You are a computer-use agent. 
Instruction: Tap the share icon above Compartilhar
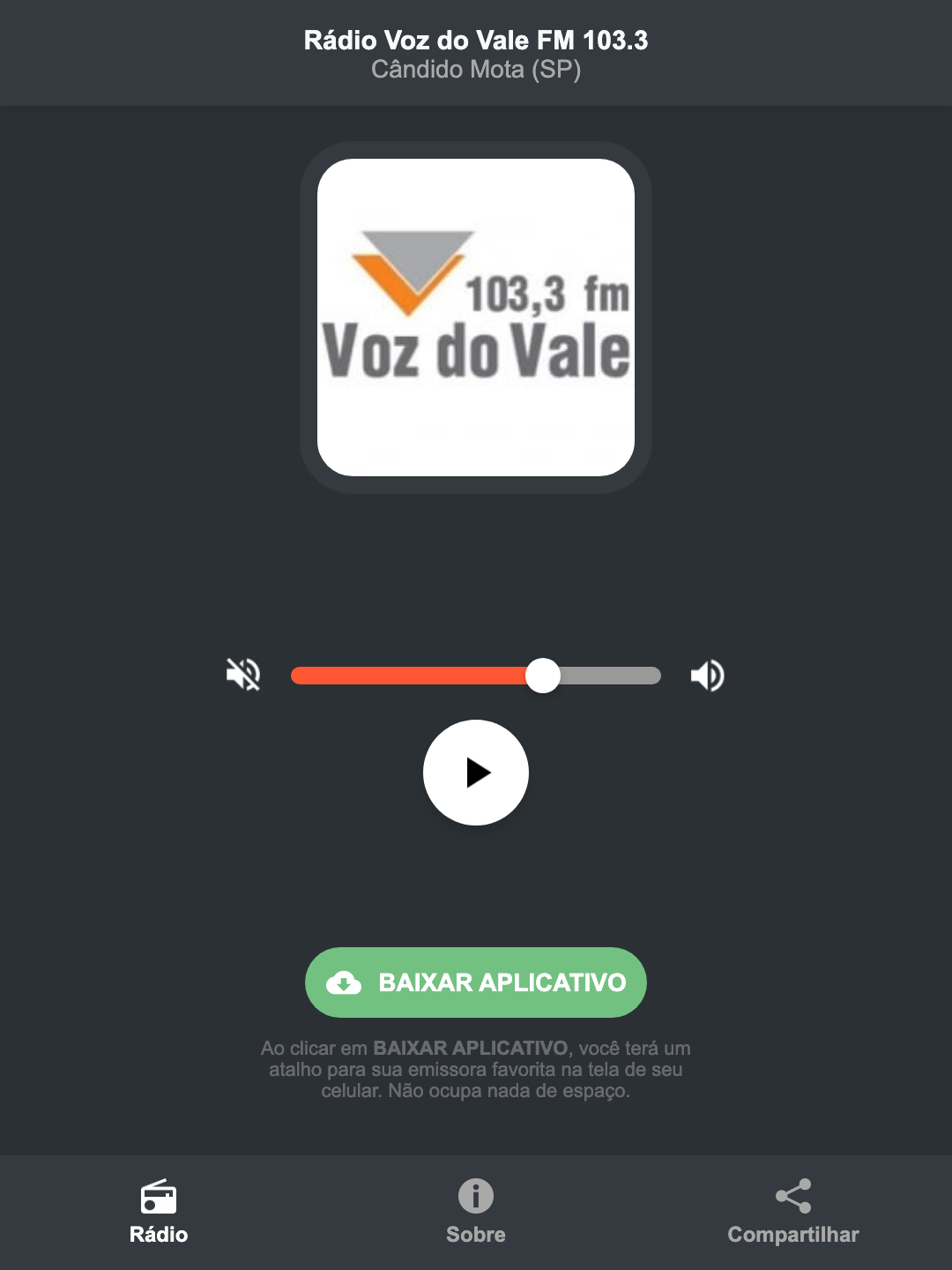[x=793, y=1198]
